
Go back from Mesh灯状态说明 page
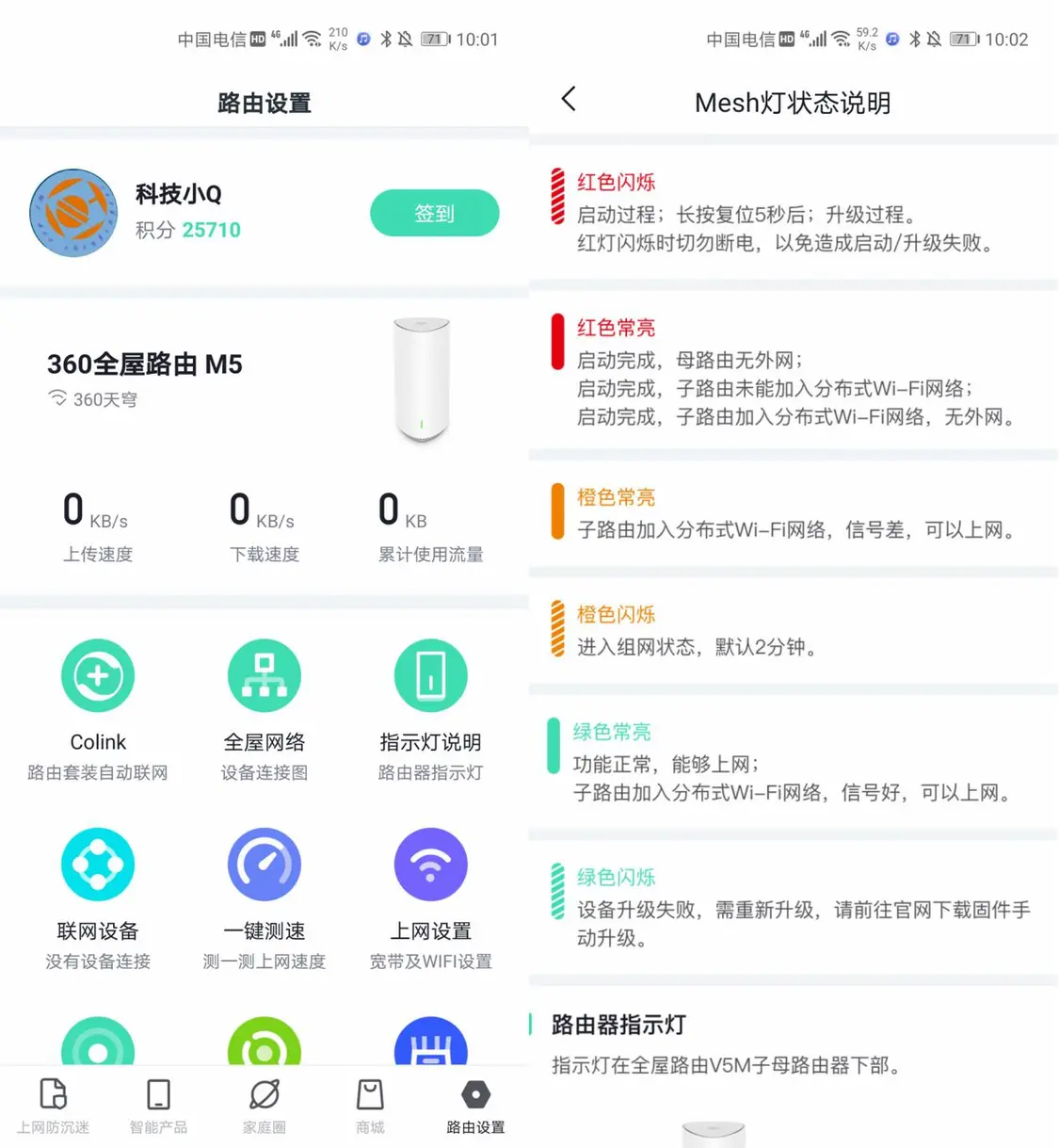(569, 99)
